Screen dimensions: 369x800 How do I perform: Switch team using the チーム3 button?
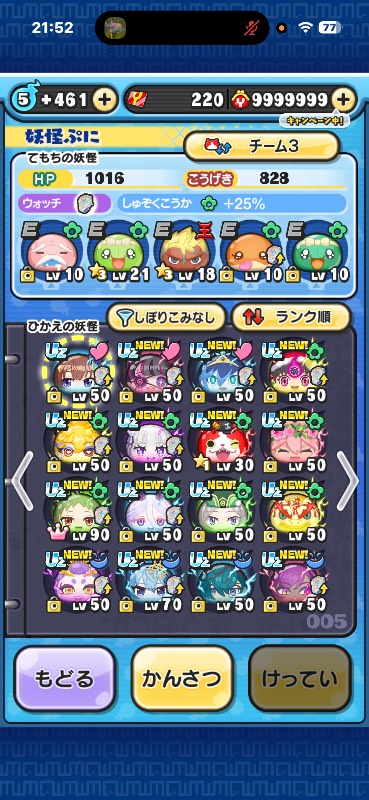coord(262,146)
